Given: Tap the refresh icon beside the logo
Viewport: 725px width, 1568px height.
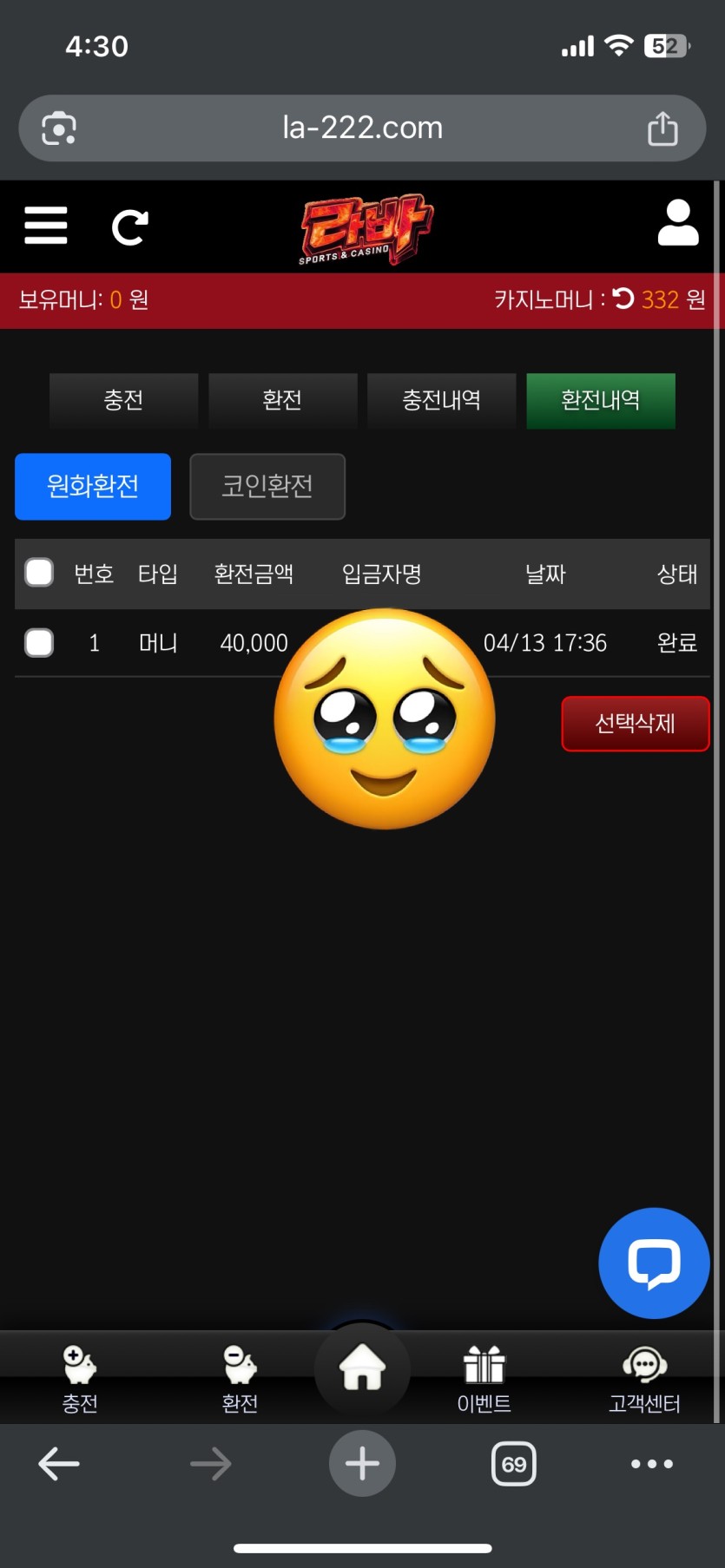Looking at the screenshot, I should pos(129,227).
